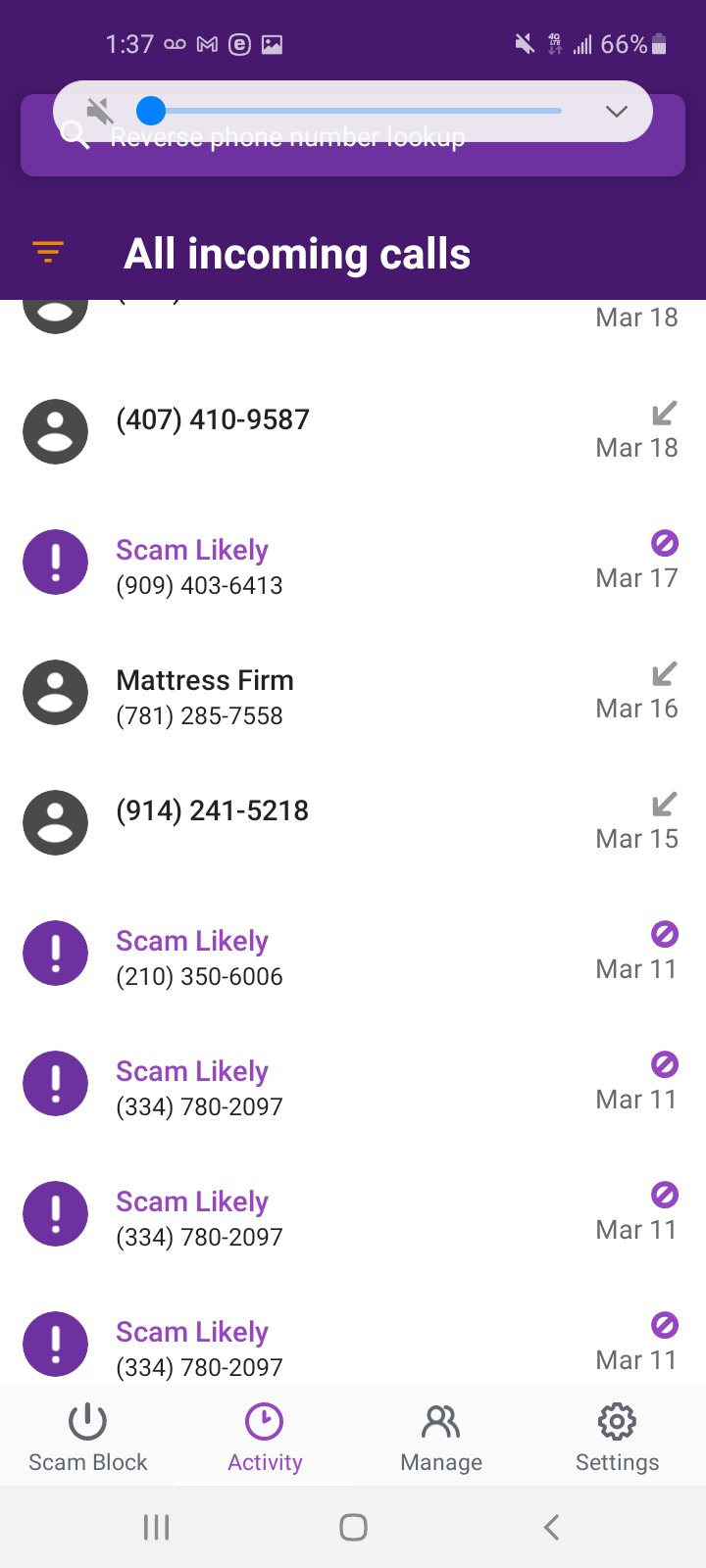Tap the ringer mute icon in volume panel
The height and width of the screenshot is (1568, 706).
(99, 111)
